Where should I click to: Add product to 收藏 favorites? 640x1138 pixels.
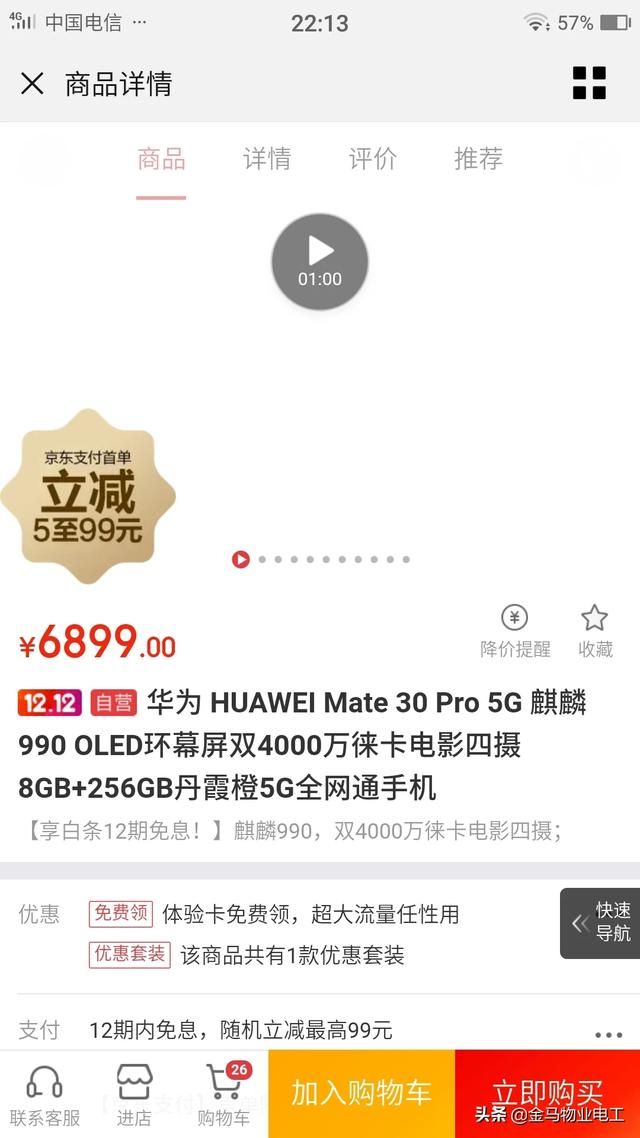click(x=595, y=631)
